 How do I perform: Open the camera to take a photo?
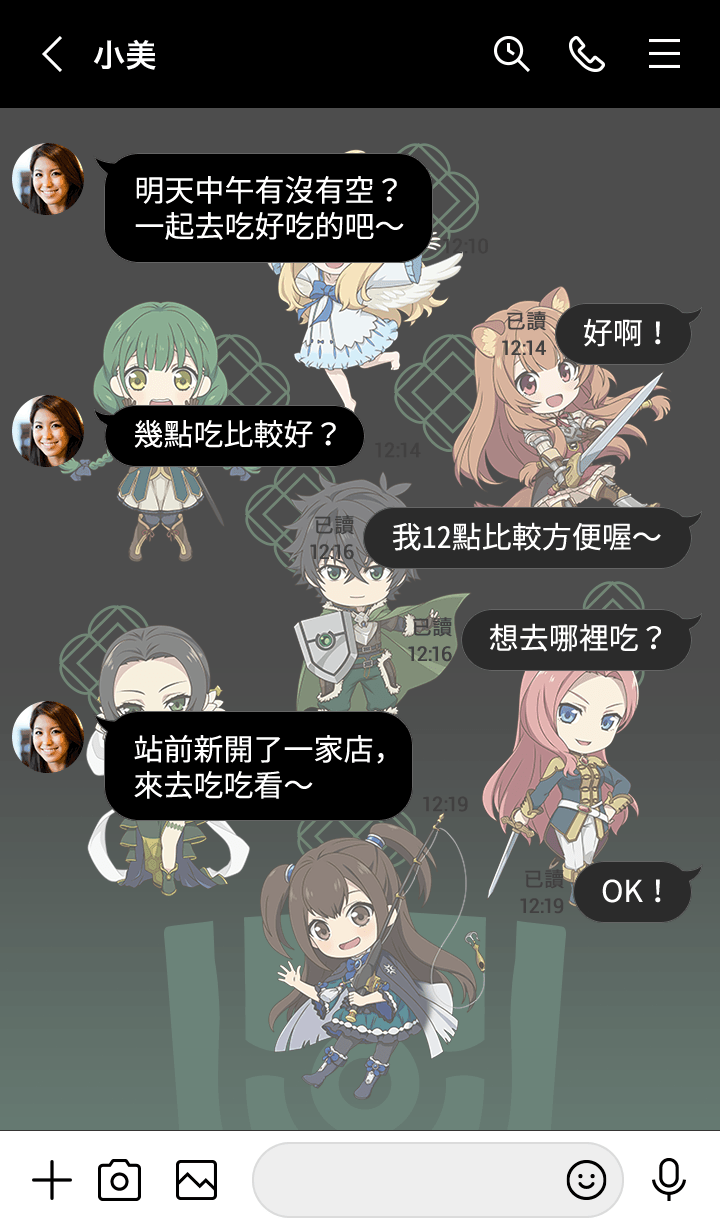coord(119,1181)
